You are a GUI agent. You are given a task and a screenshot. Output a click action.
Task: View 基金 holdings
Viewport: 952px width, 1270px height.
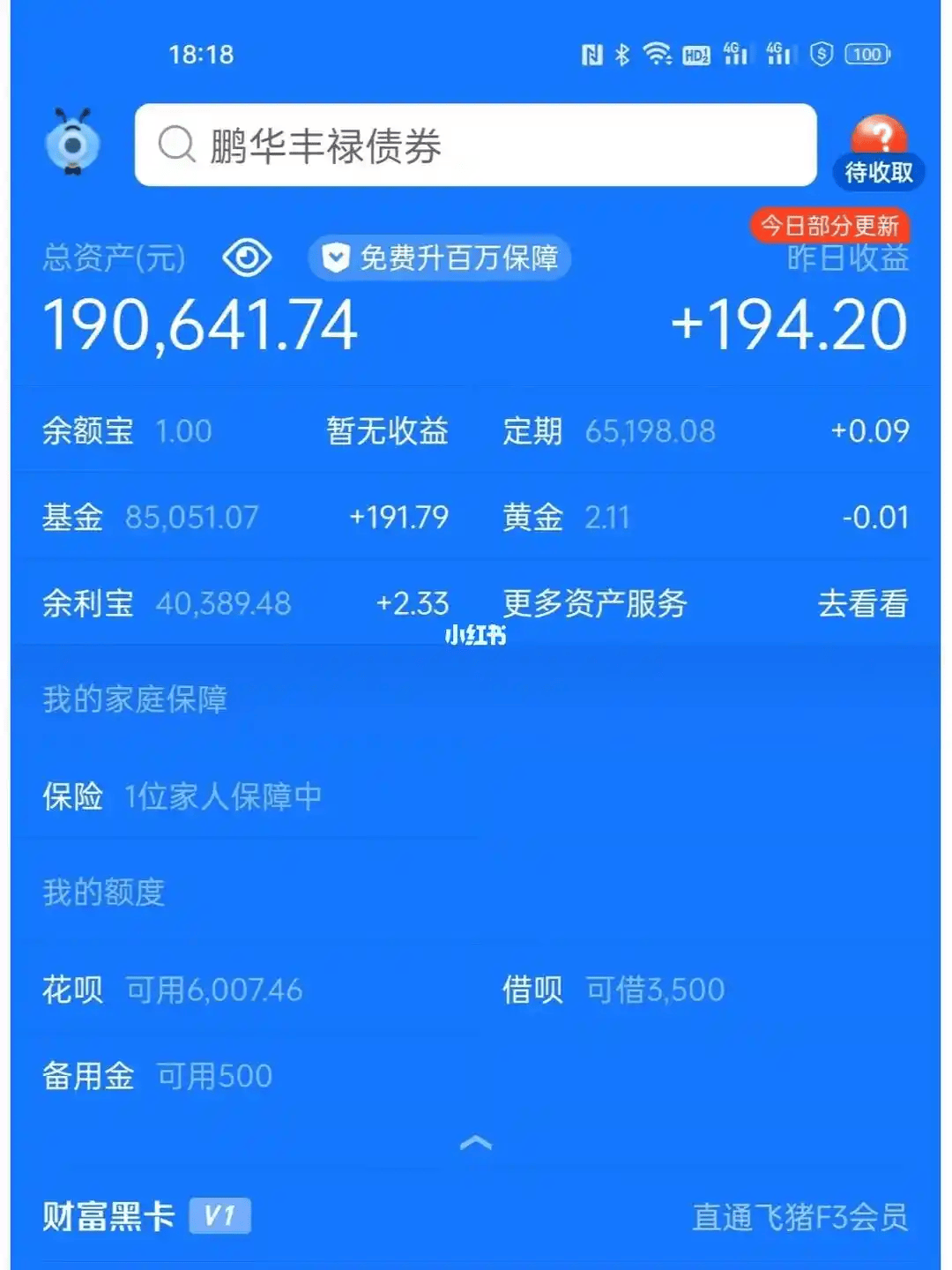pos(245,517)
